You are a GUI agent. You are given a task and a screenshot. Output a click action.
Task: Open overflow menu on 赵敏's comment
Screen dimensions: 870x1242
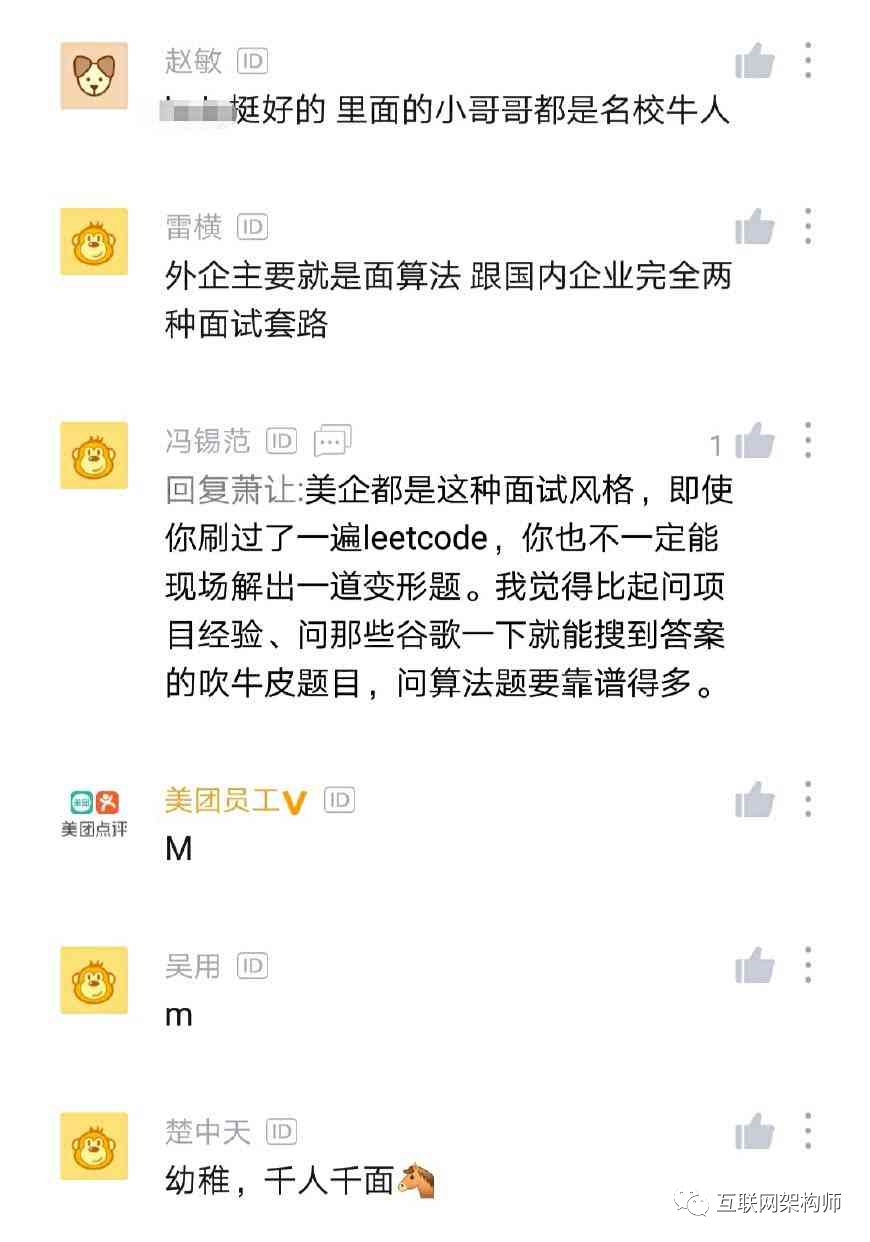click(808, 61)
